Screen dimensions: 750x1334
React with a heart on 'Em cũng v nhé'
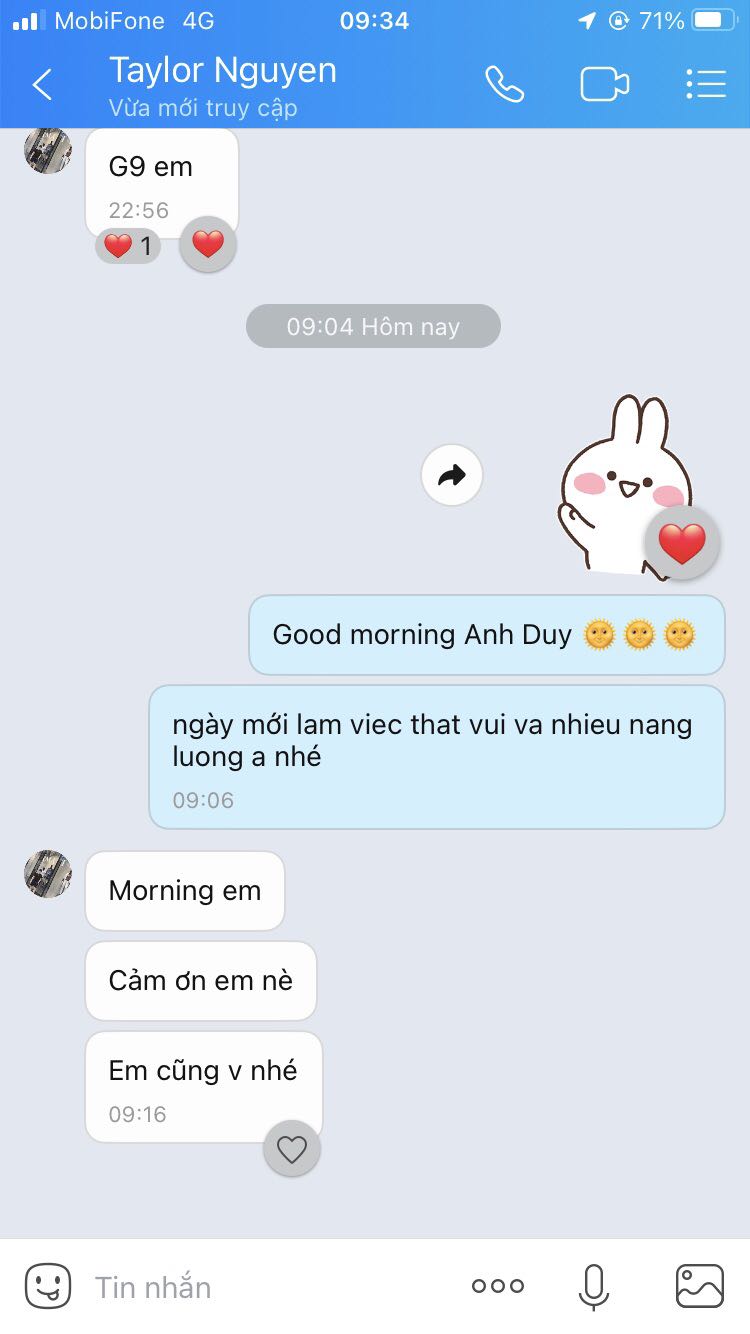291,1149
